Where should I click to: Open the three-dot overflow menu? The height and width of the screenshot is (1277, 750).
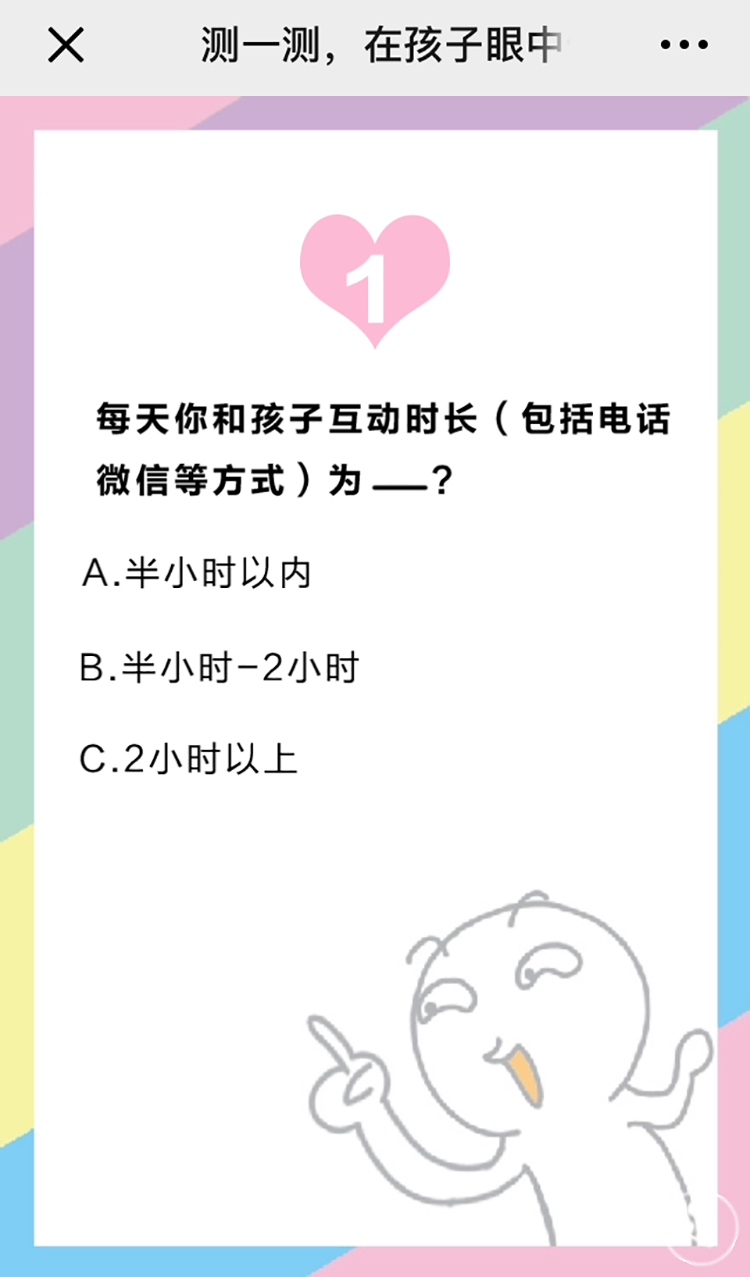click(684, 46)
